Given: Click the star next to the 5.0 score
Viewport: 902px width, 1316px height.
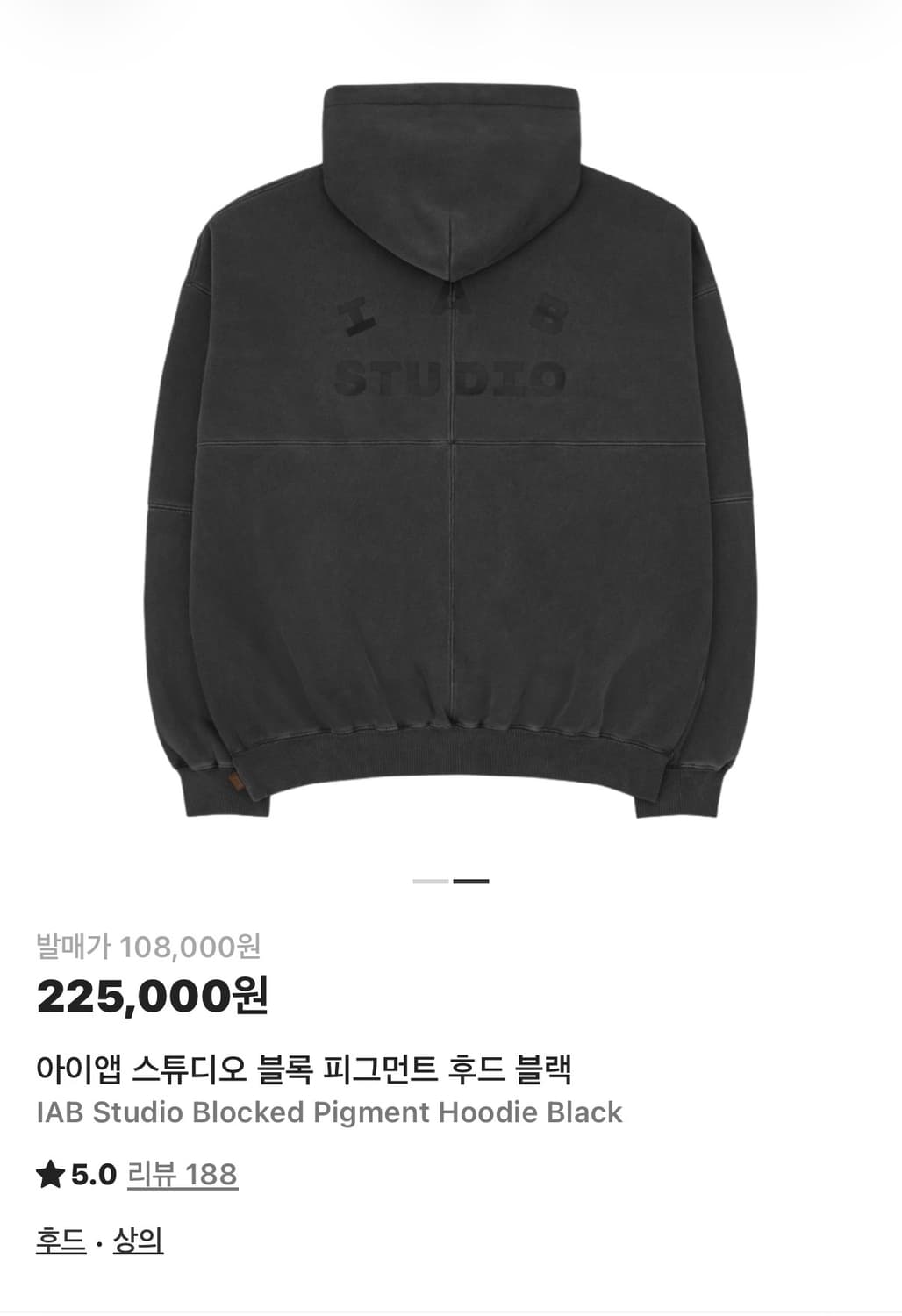Looking at the screenshot, I should [x=50, y=1174].
